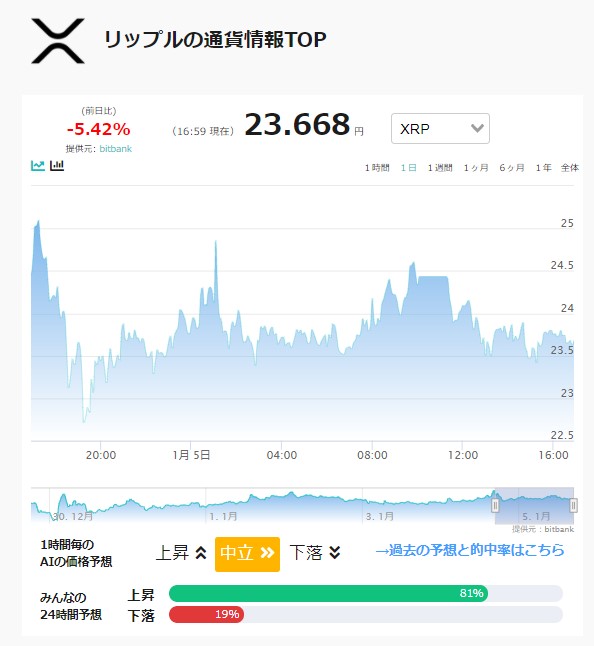This screenshot has height=646, width=594.
Task: Select the 6ヶ月 time range
Action: click(x=512, y=168)
